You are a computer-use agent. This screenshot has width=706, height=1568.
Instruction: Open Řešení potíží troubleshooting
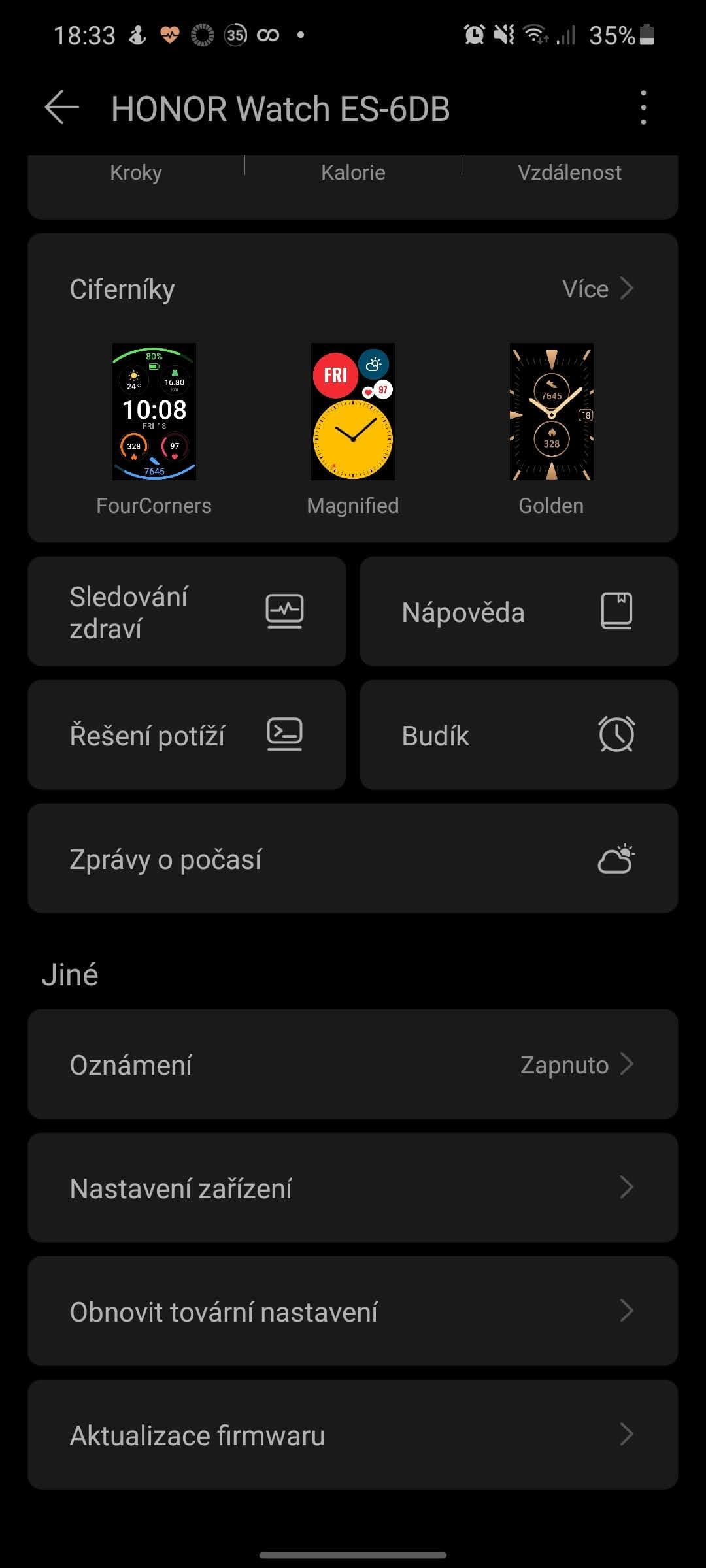tap(186, 735)
